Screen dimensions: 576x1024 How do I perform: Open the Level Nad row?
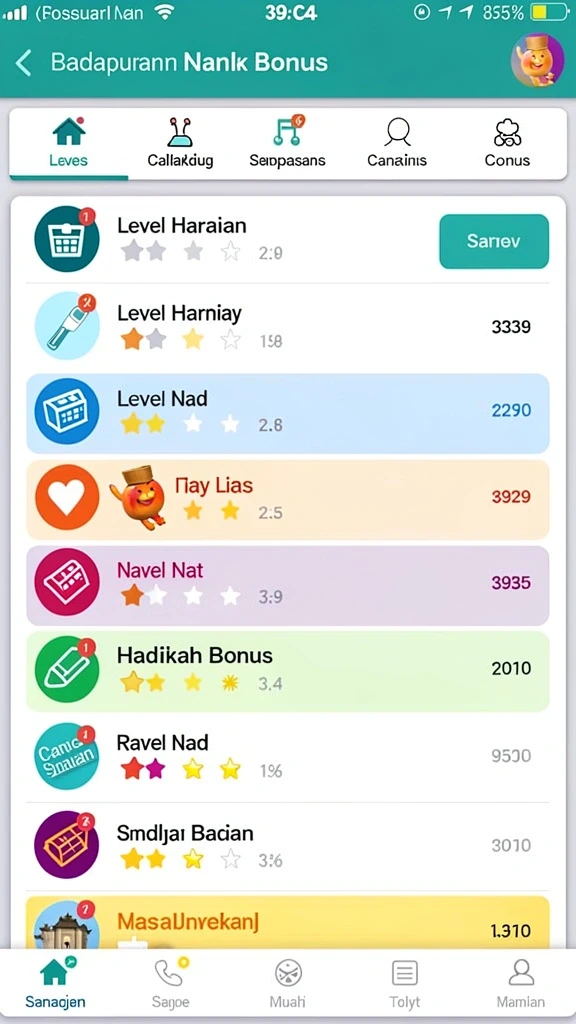tap(287, 413)
